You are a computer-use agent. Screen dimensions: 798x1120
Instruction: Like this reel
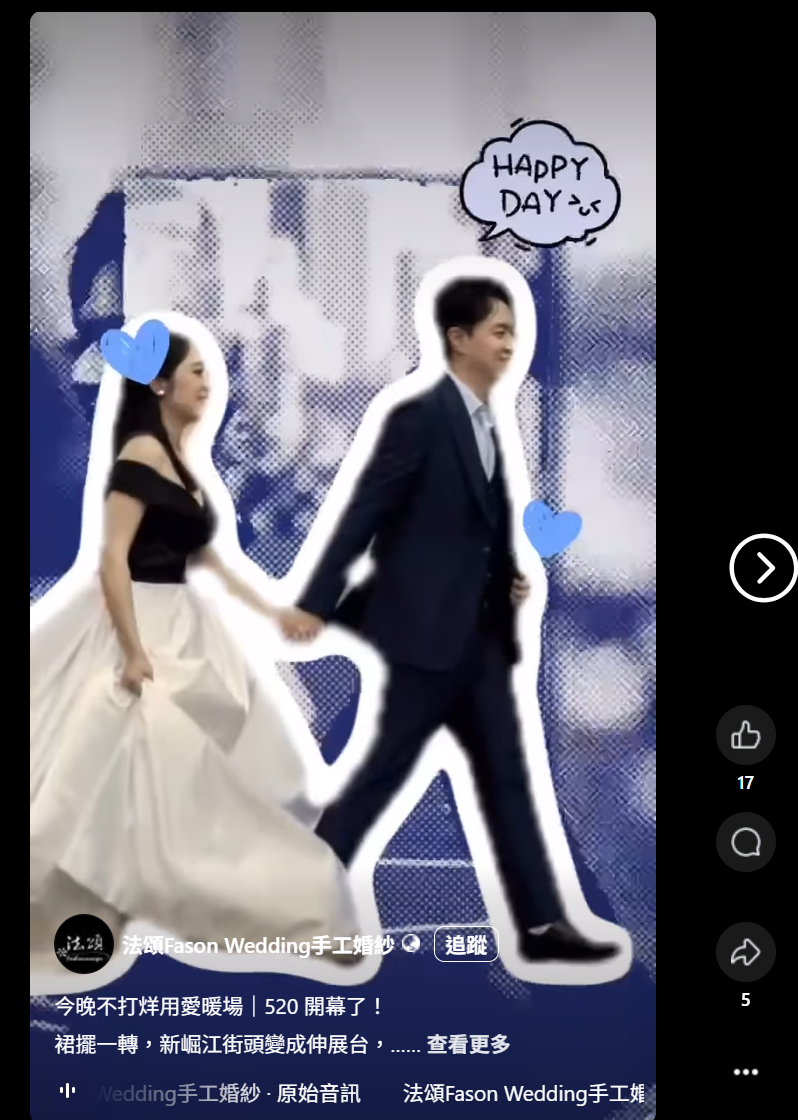[x=745, y=736]
